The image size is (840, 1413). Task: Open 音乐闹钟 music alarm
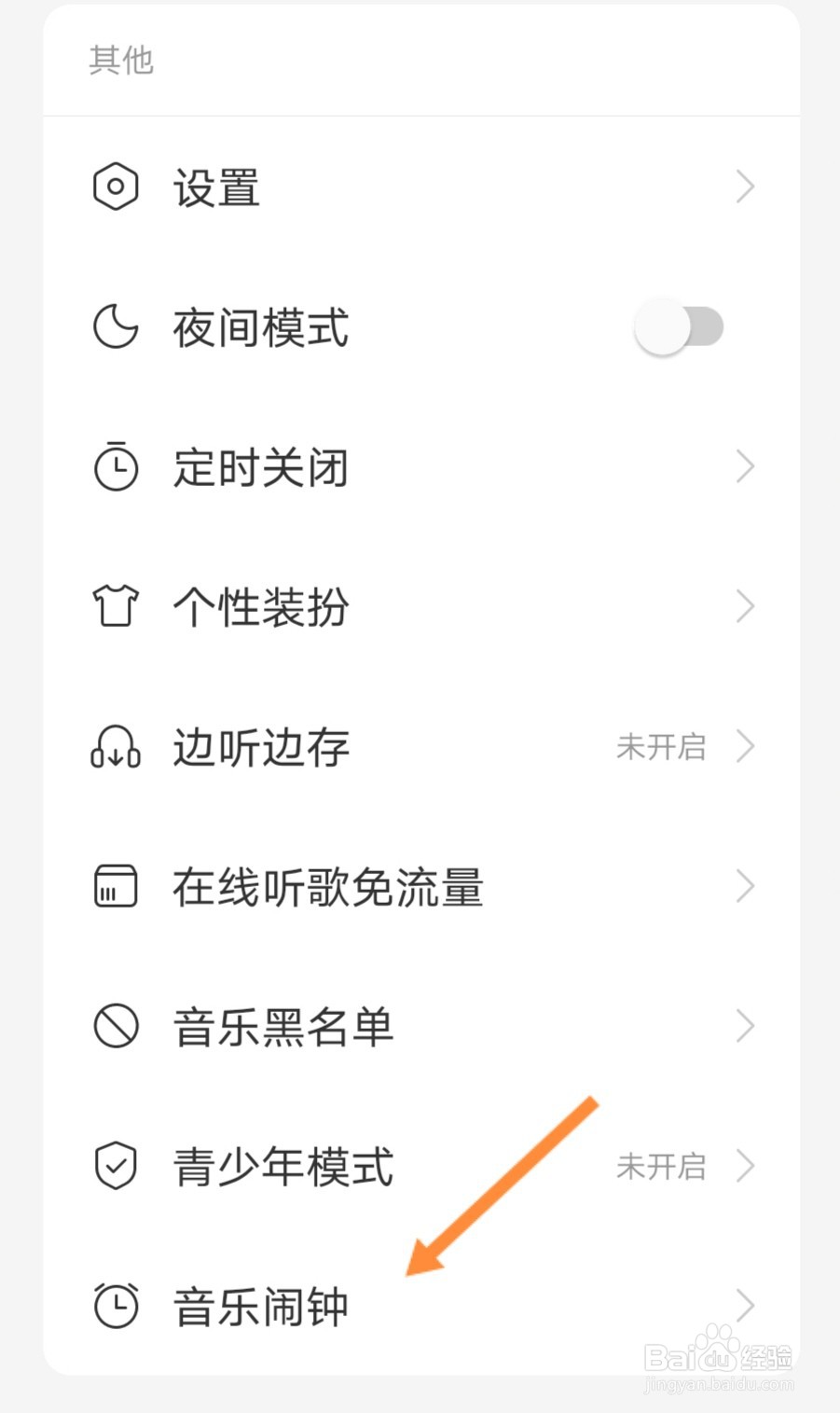click(x=420, y=1307)
